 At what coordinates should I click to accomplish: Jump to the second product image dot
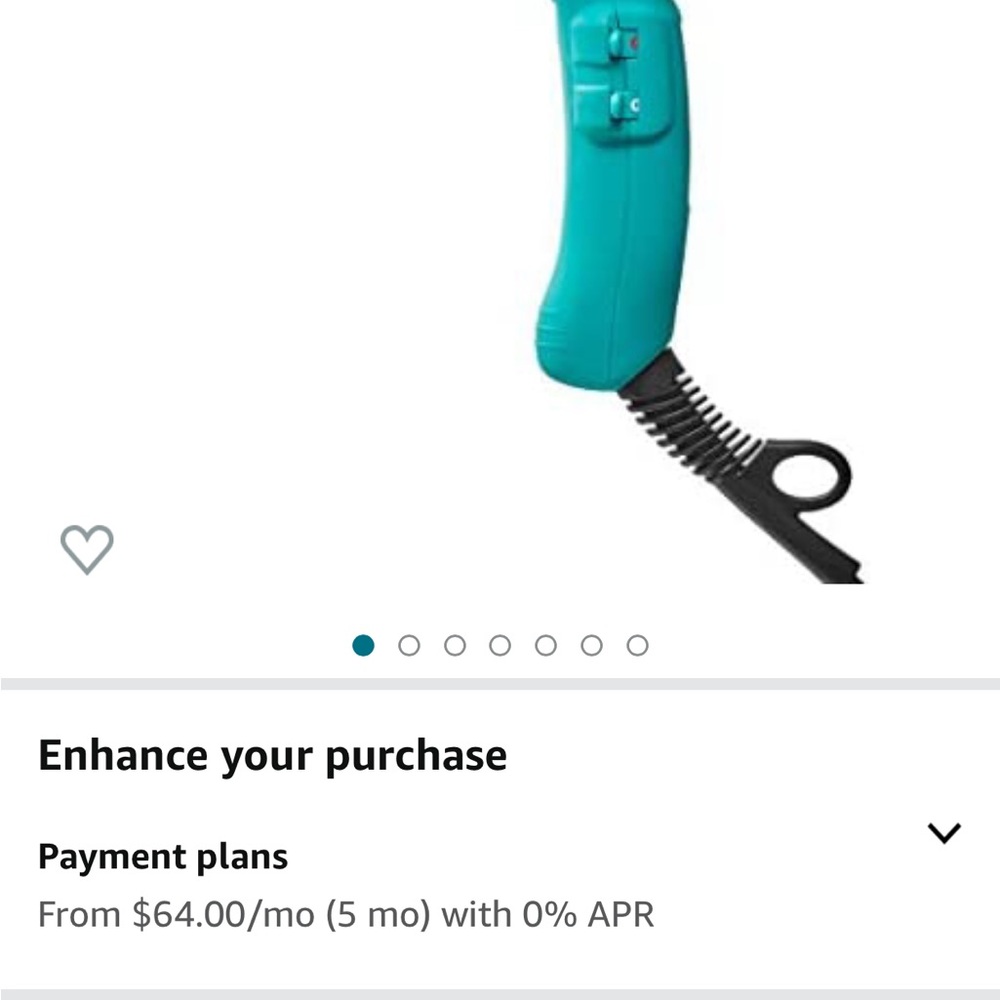(409, 646)
